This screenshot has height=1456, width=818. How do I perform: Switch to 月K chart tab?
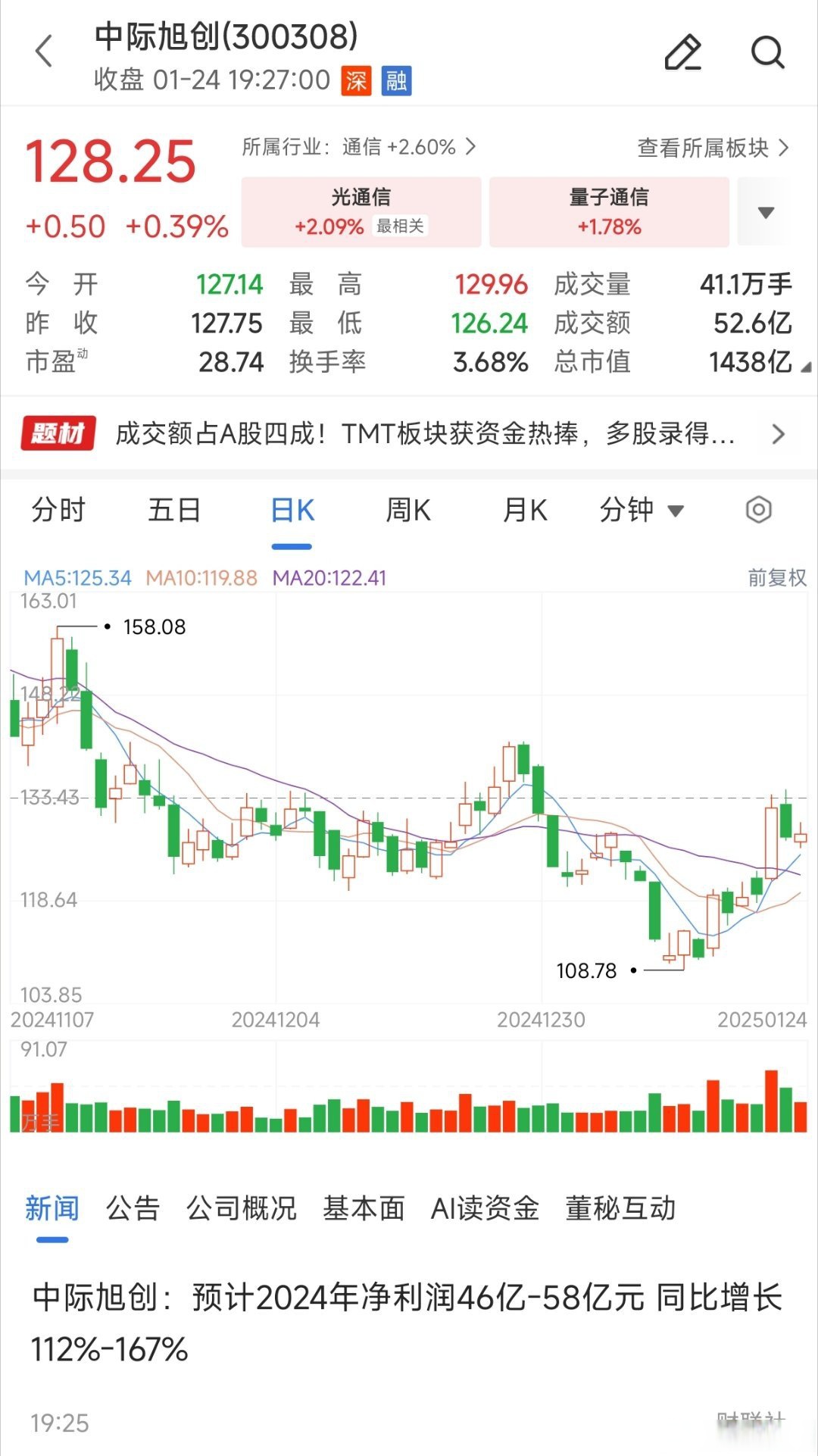525,511
